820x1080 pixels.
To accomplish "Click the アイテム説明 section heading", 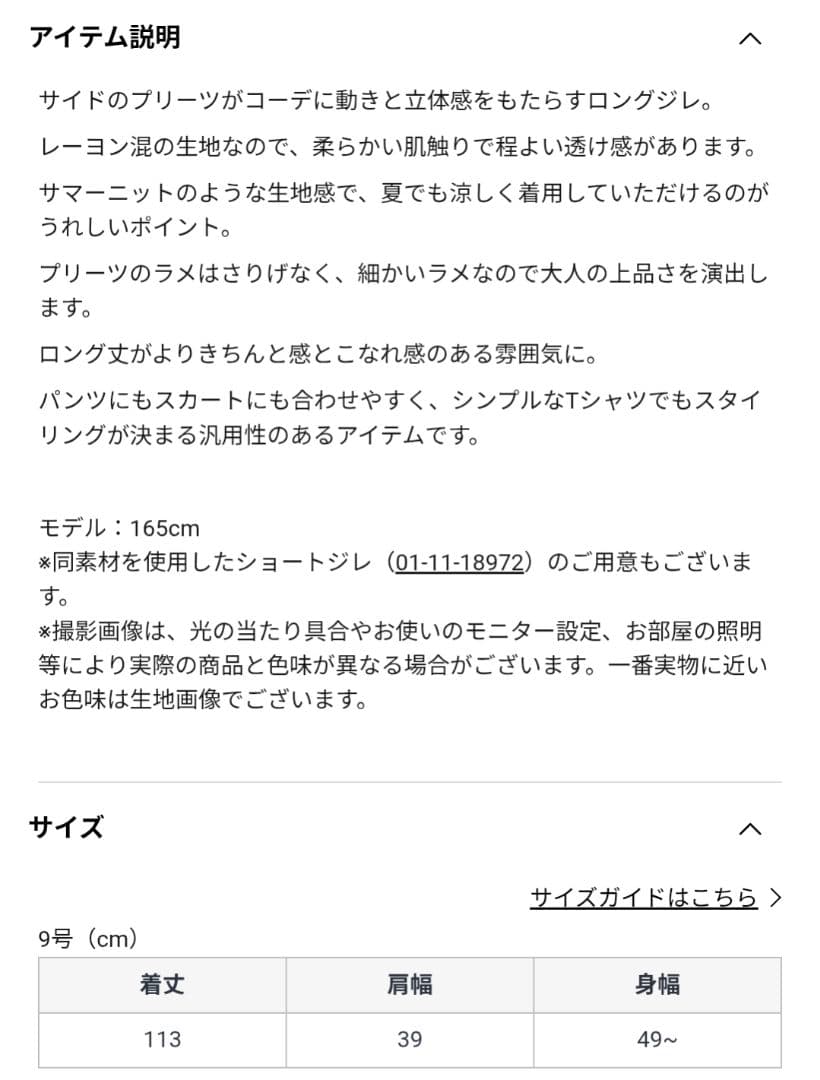I will [105, 38].
